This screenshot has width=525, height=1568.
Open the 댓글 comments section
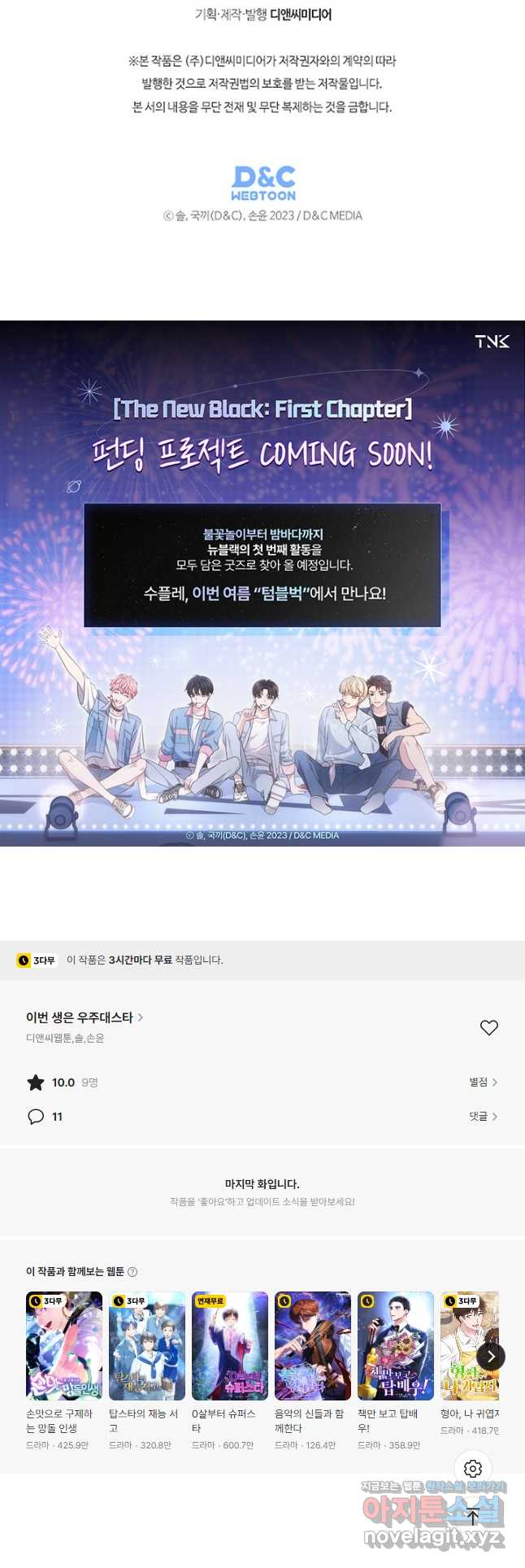483,1117
